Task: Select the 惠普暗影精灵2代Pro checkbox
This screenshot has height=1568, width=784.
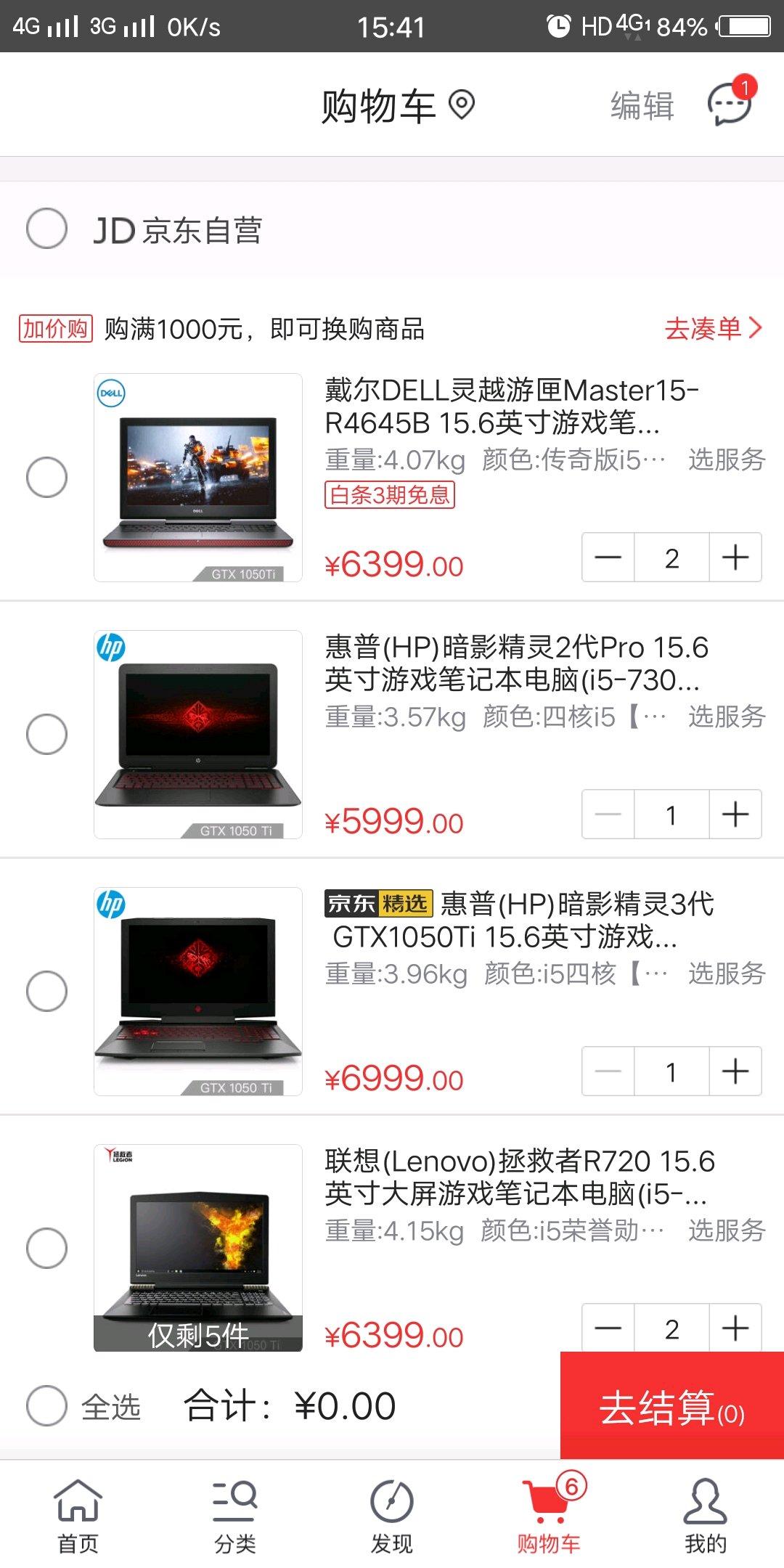Action: pyautogui.click(x=47, y=734)
